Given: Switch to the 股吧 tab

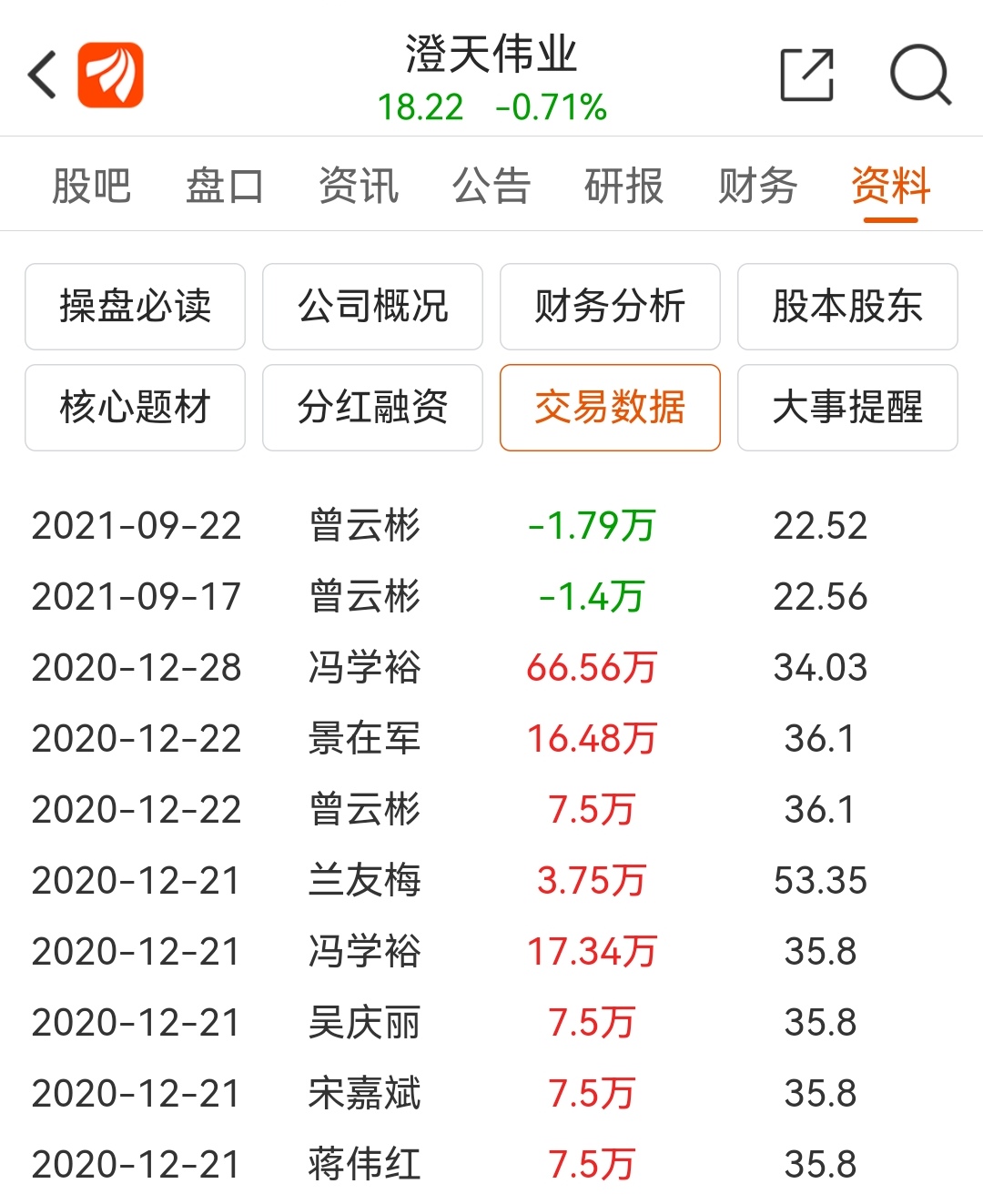Looking at the screenshot, I should (93, 185).
